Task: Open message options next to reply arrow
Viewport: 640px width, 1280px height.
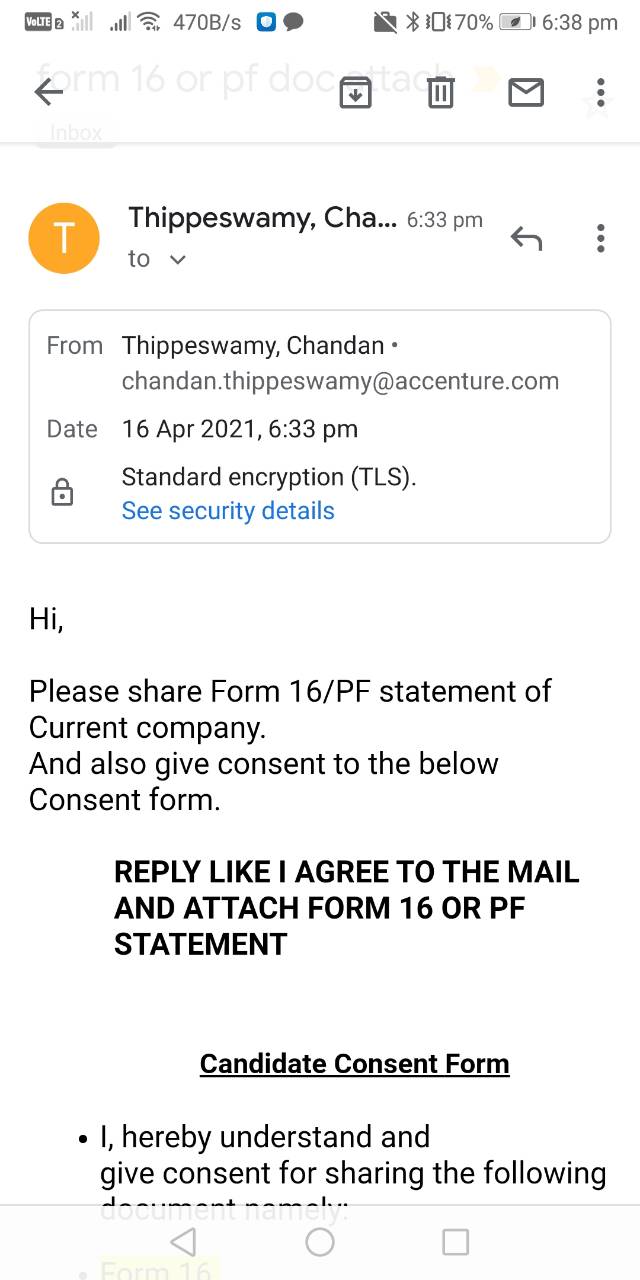Action: pos(600,238)
